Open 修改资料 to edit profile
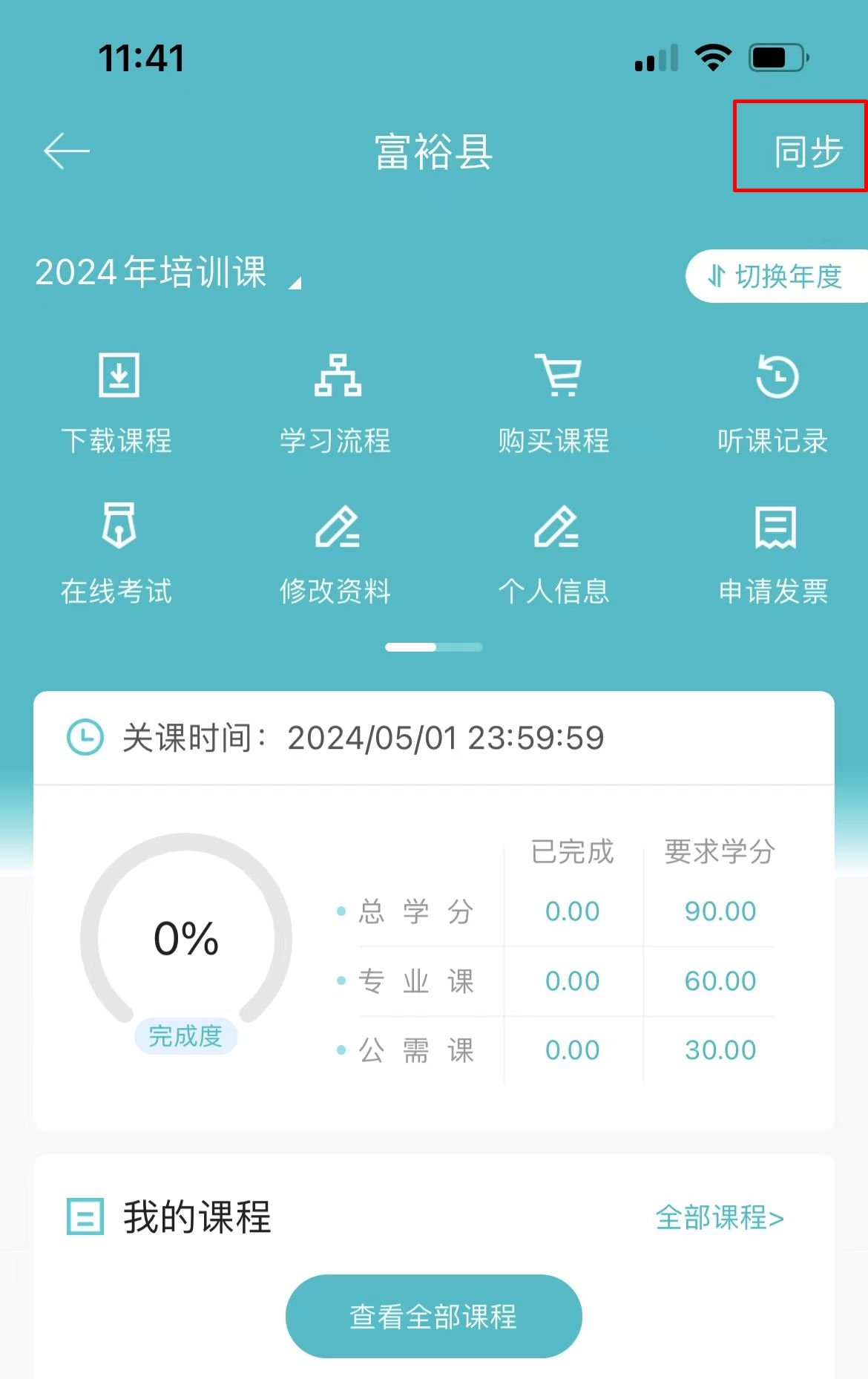Screen dimensions: 868x1379 [335, 554]
